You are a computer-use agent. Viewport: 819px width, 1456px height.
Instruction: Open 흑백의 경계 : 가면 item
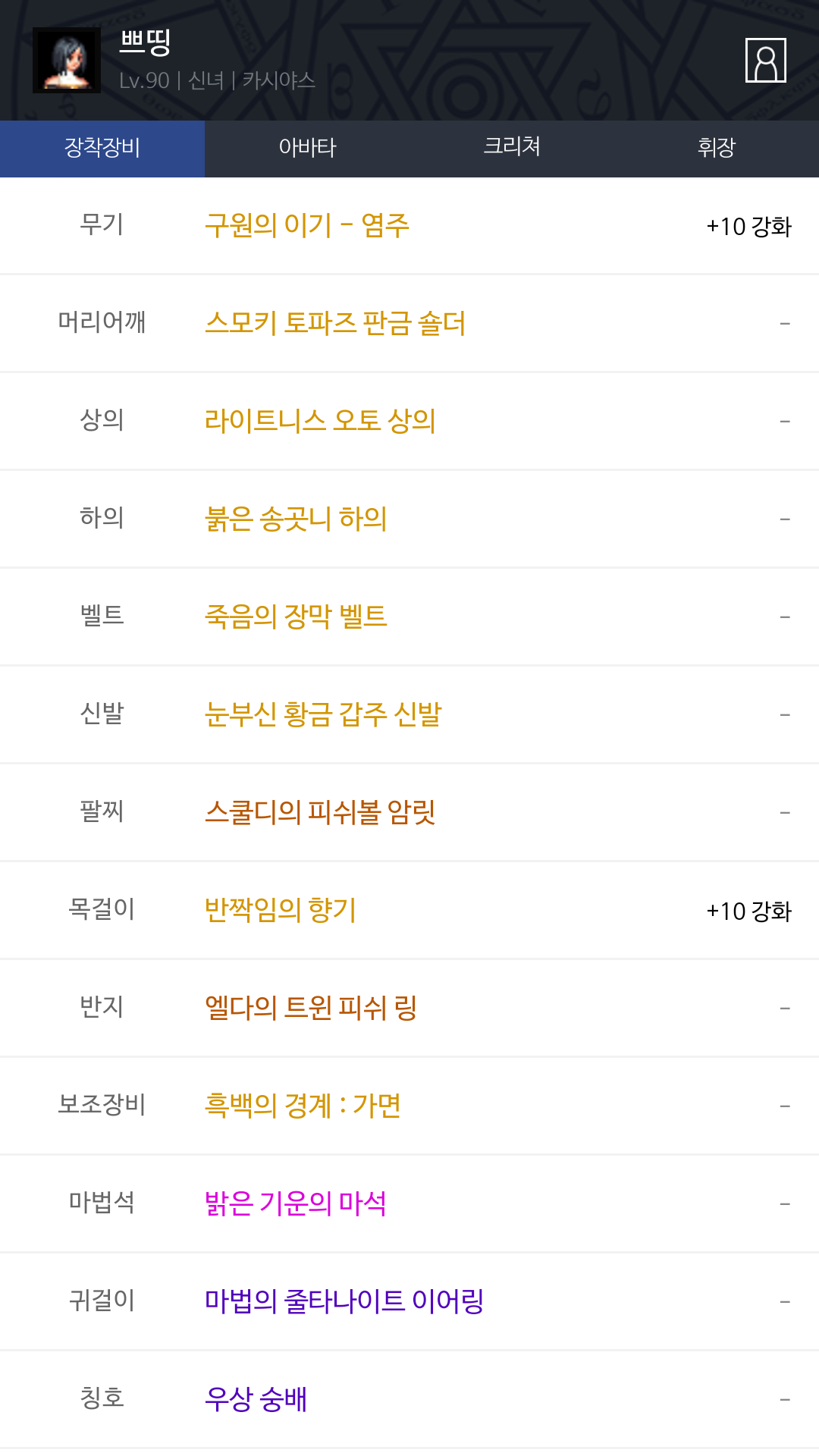pyautogui.click(x=303, y=1106)
